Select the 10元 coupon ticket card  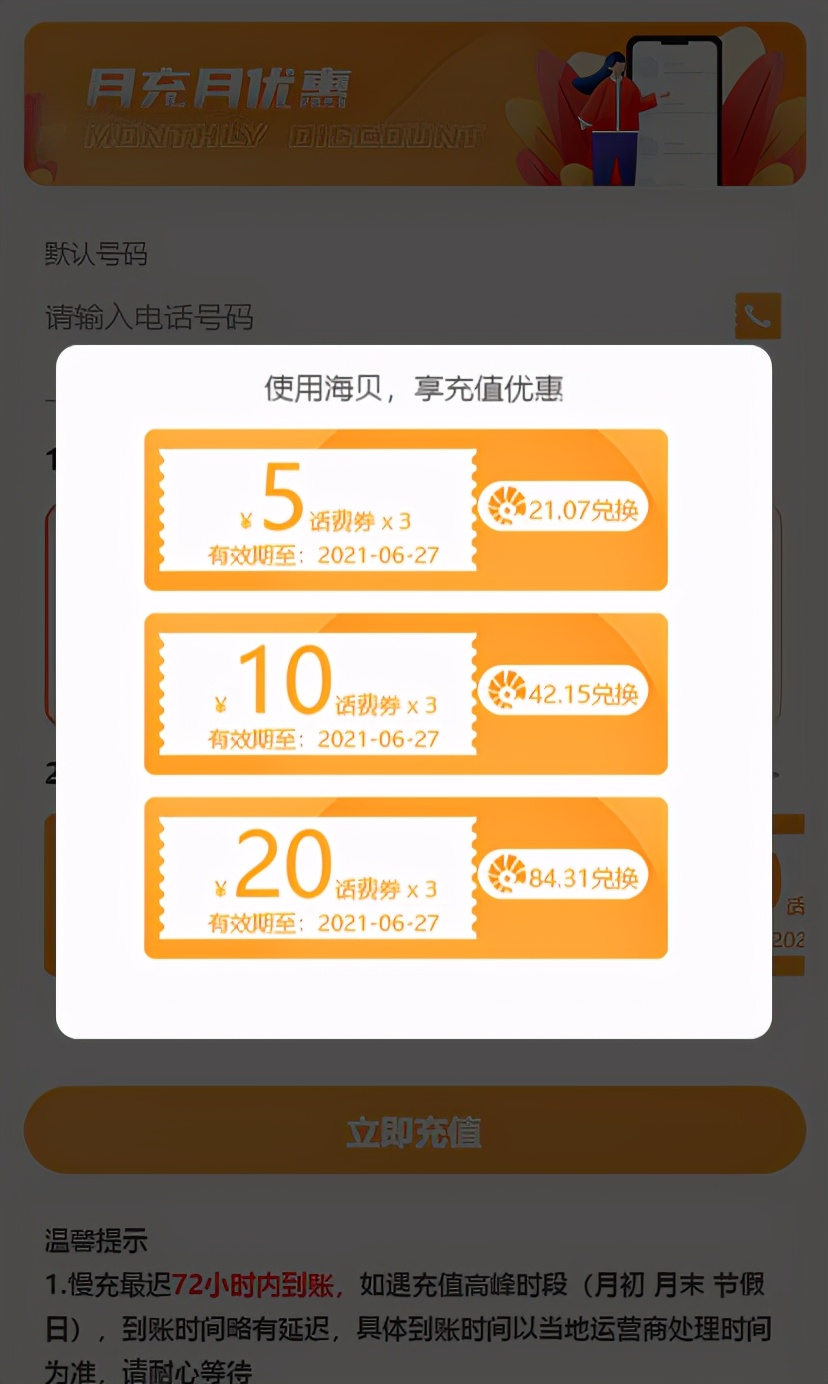(x=404, y=693)
